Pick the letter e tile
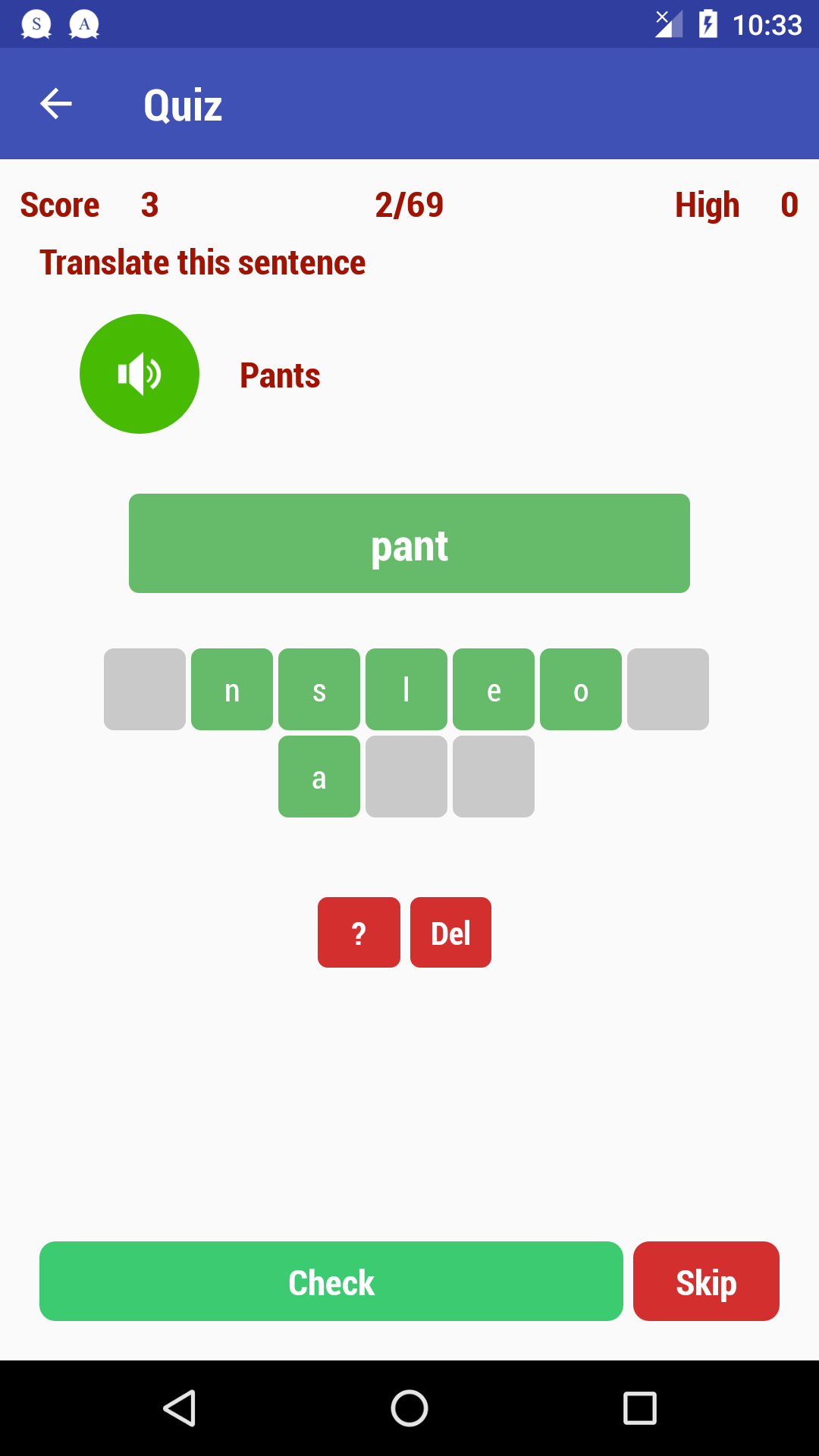Image resolution: width=819 pixels, height=1456 pixels. point(494,689)
